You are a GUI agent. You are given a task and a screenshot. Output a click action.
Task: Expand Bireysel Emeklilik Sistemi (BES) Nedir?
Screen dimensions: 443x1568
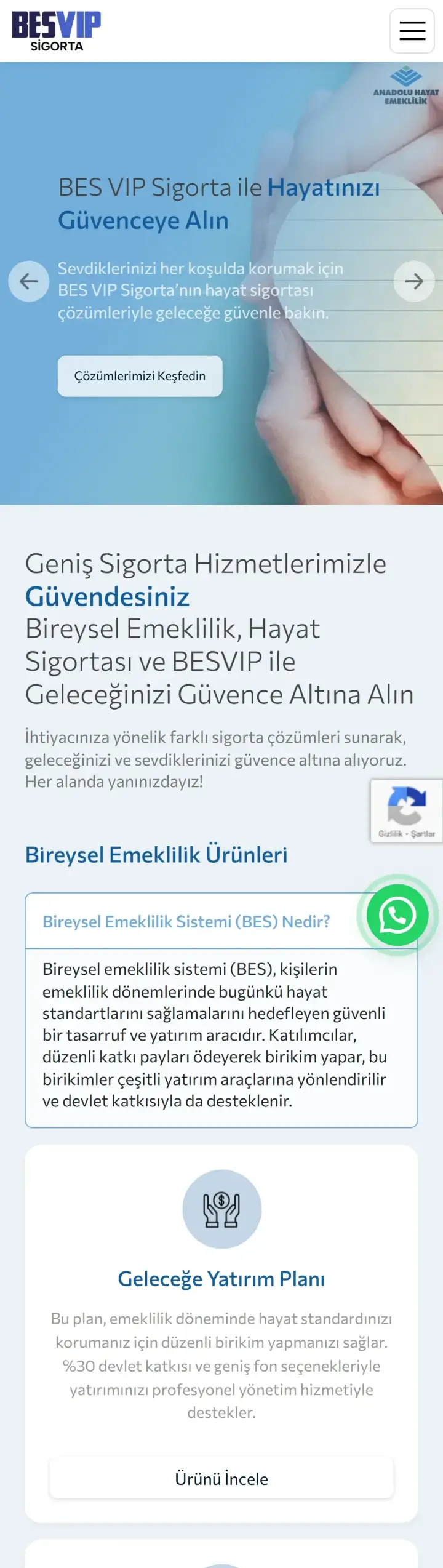pos(186,921)
